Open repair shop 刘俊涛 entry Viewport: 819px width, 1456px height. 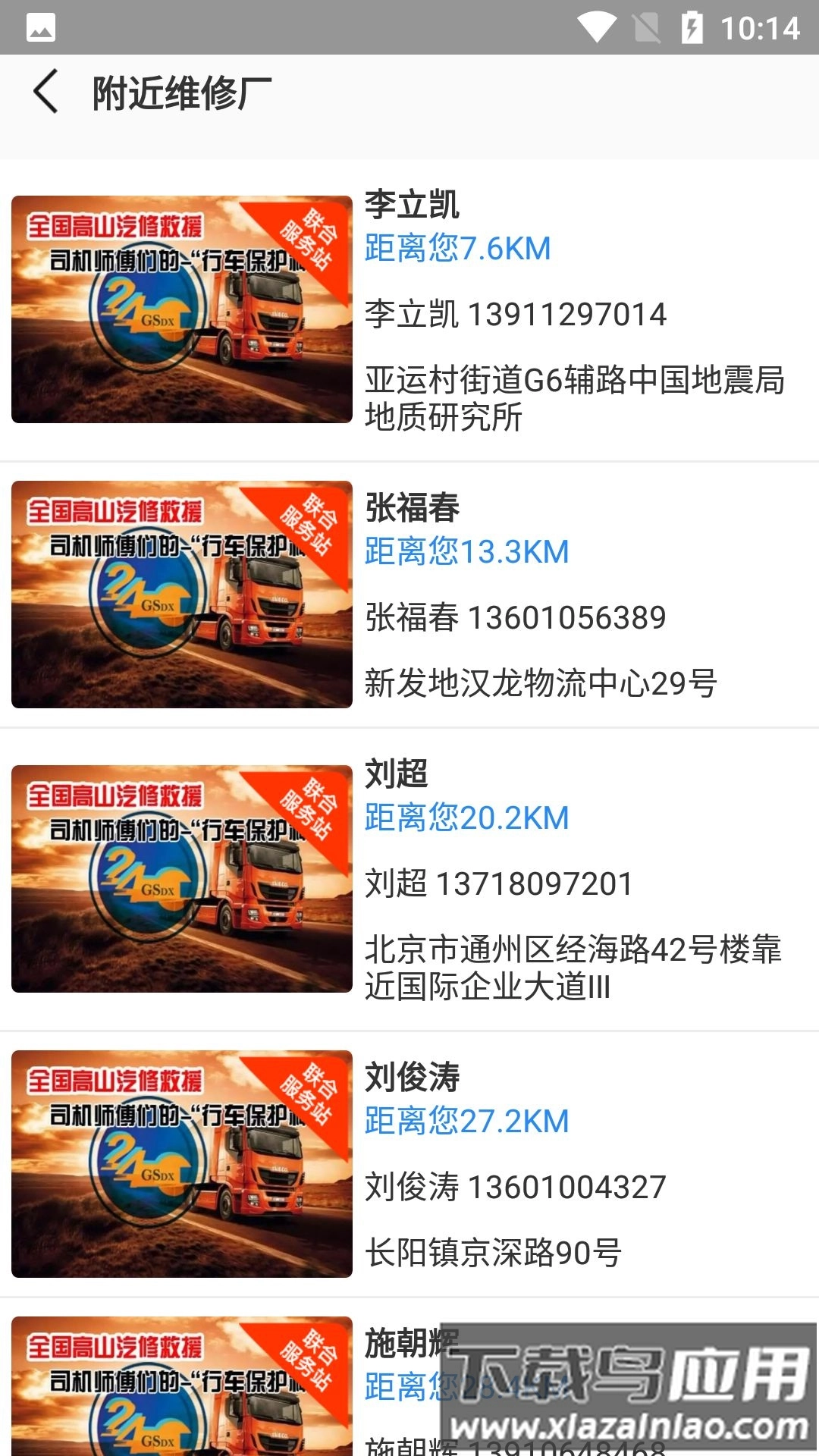409,1164
